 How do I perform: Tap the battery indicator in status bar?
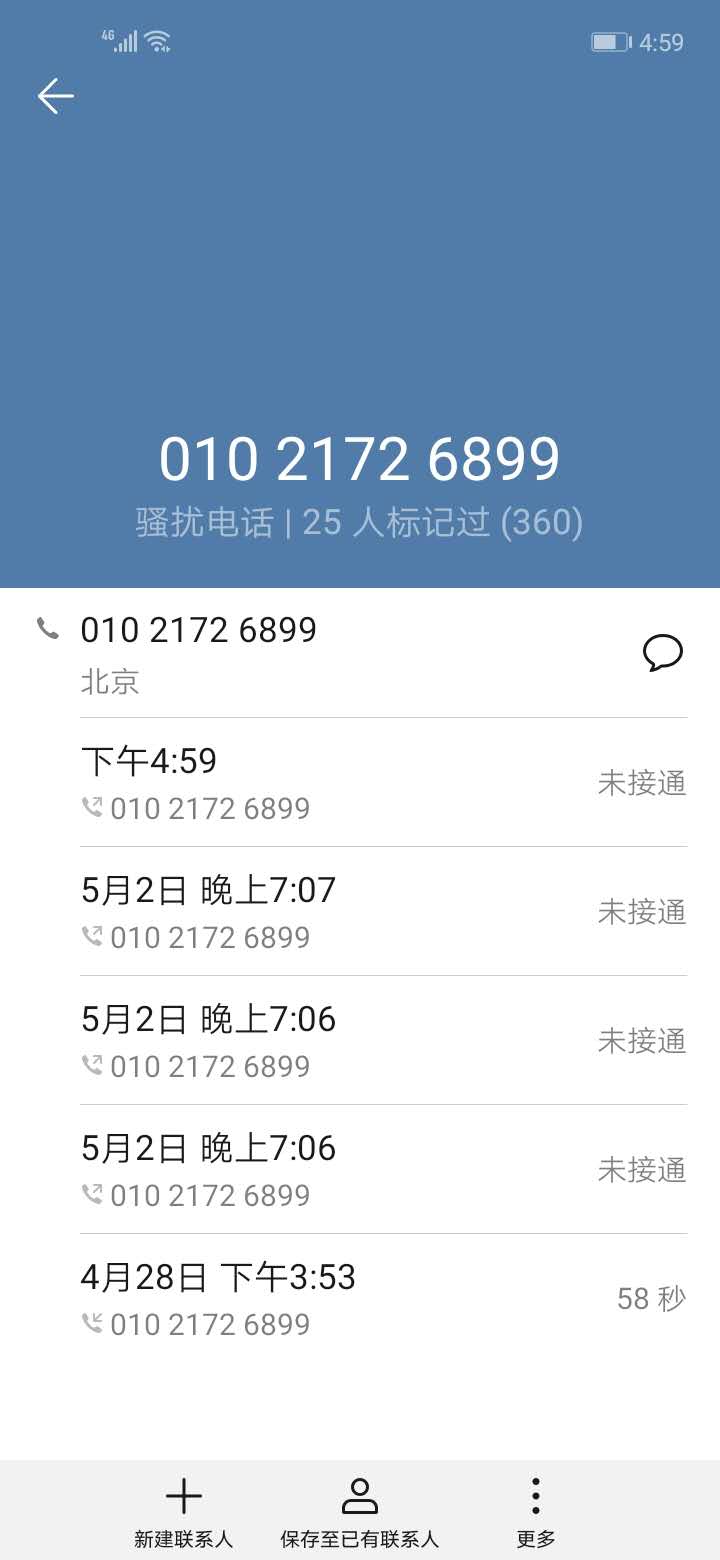point(609,42)
